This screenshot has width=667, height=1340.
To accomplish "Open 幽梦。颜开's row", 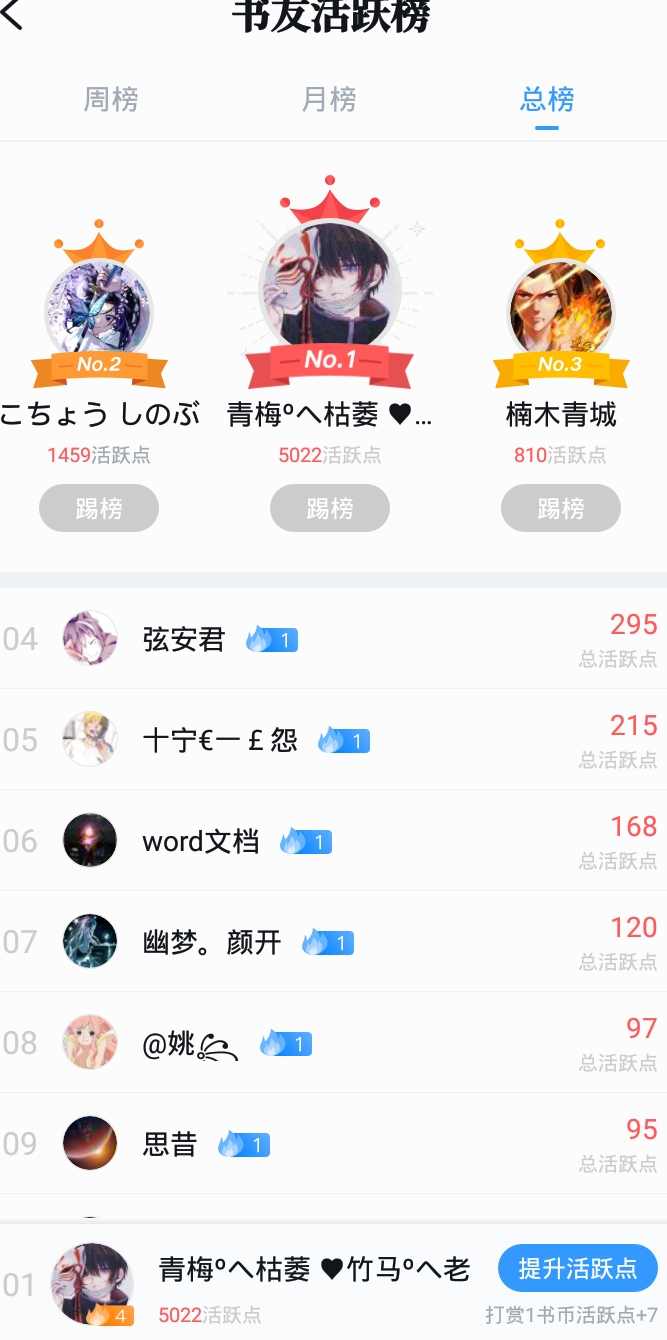I will [x=333, y=942].
